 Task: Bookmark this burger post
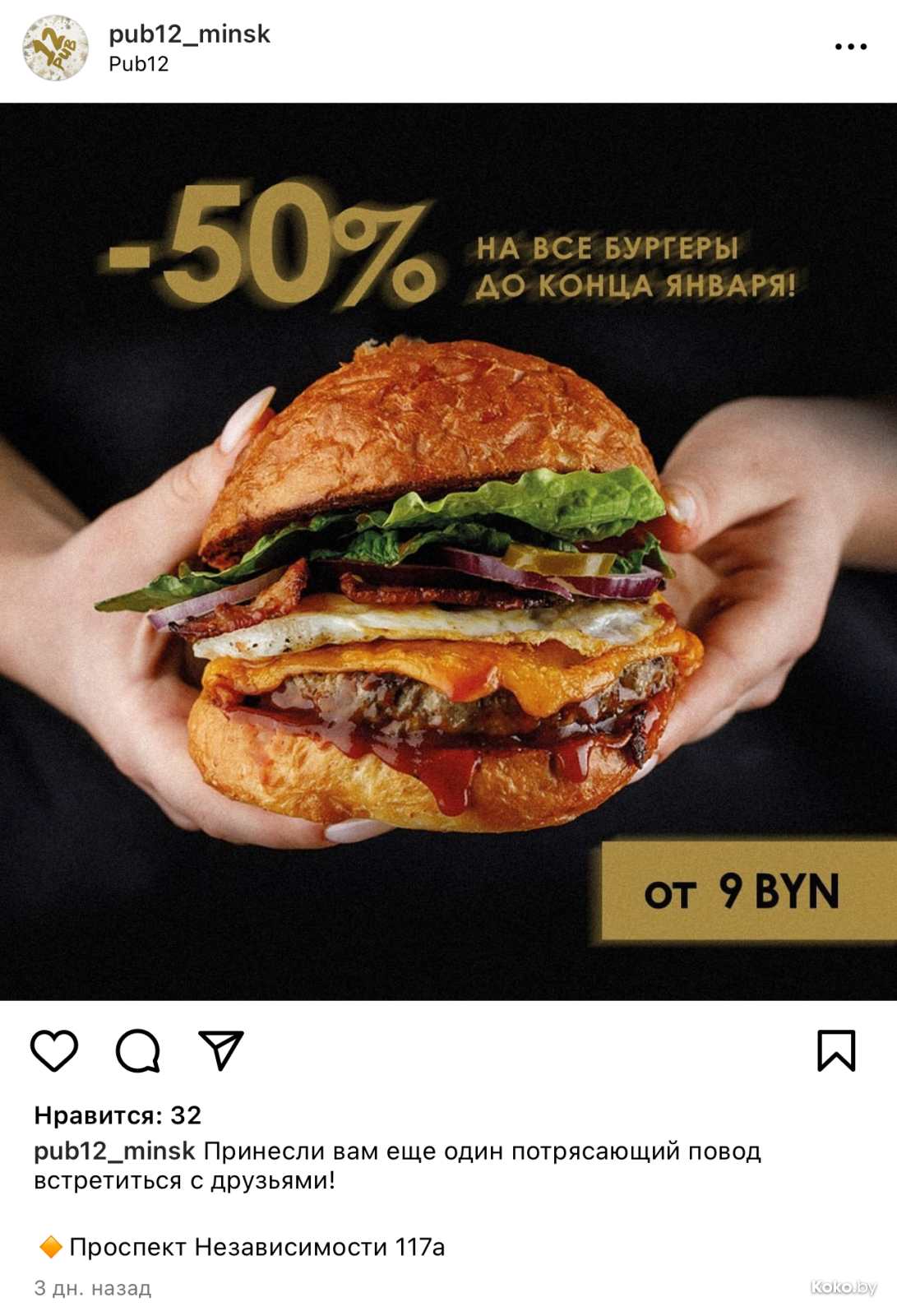pyautogui.click(x=836, y=1050)
